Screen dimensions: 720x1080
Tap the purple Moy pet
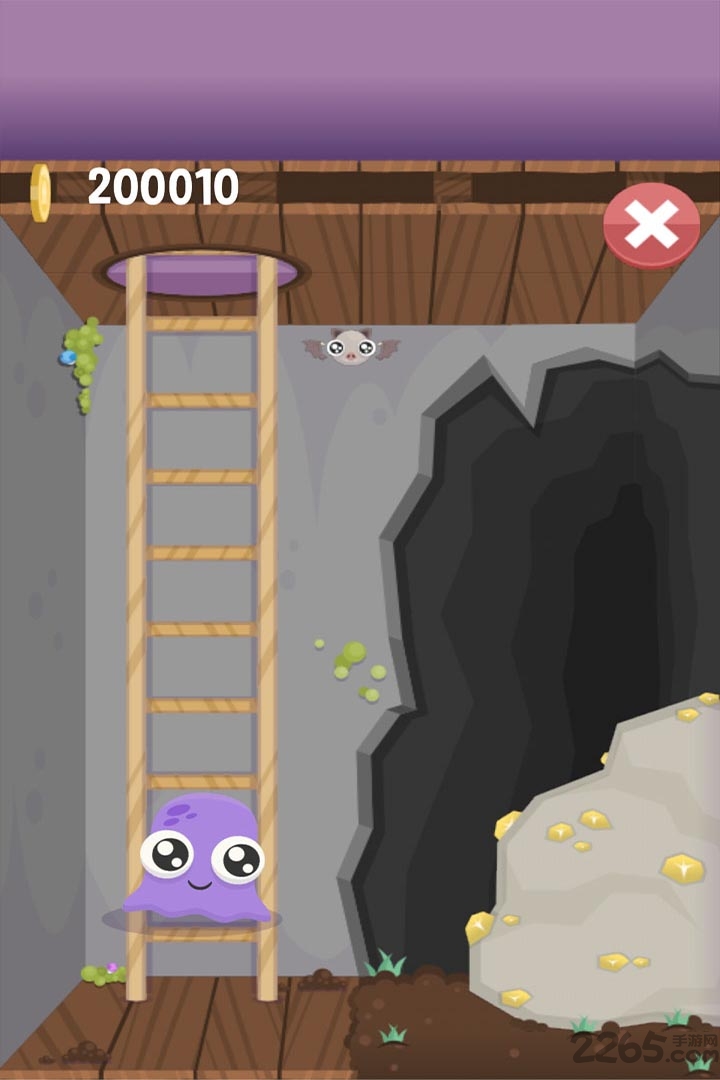click(x=198, y=858)
